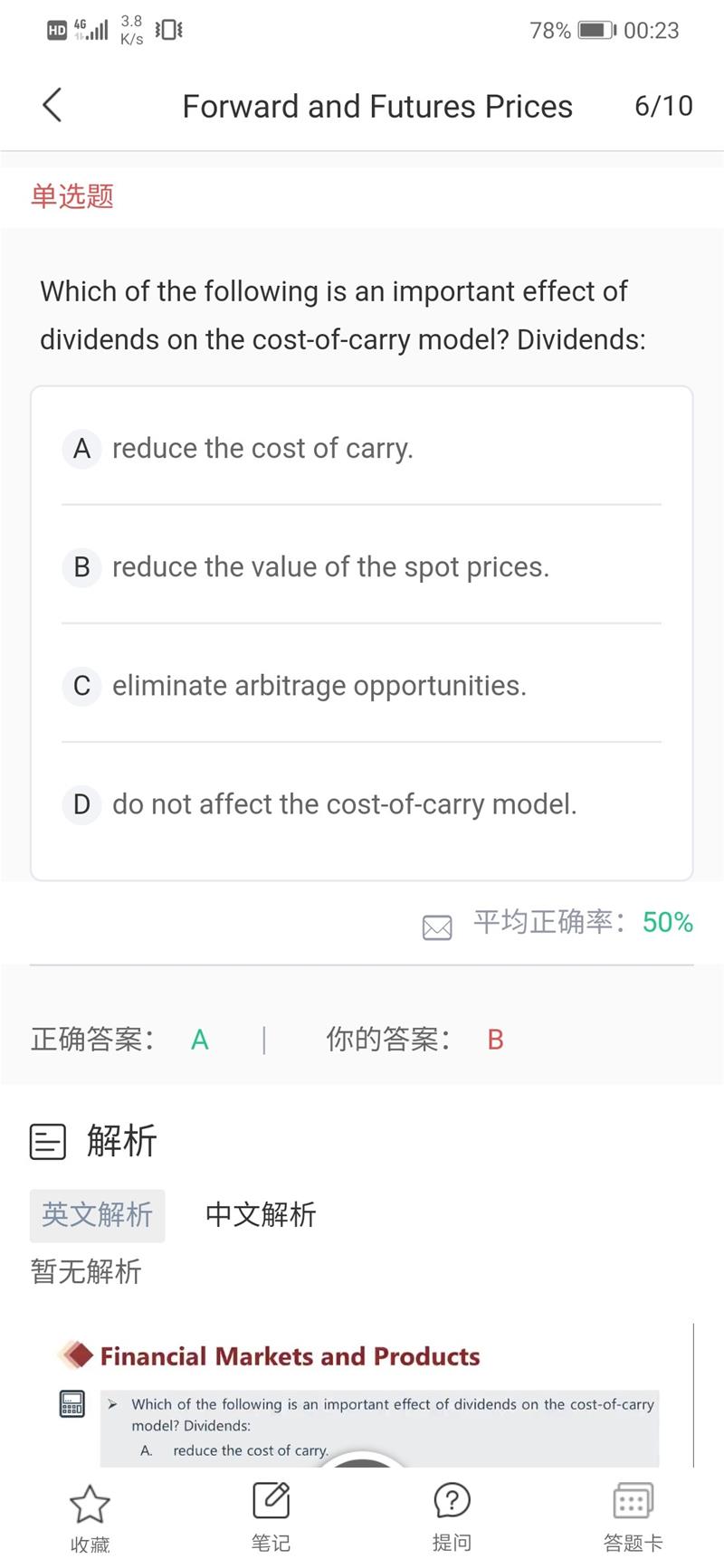Switch to the 中文解析 tab
Screen dimensions: 724x1568
coord(261,1214)
